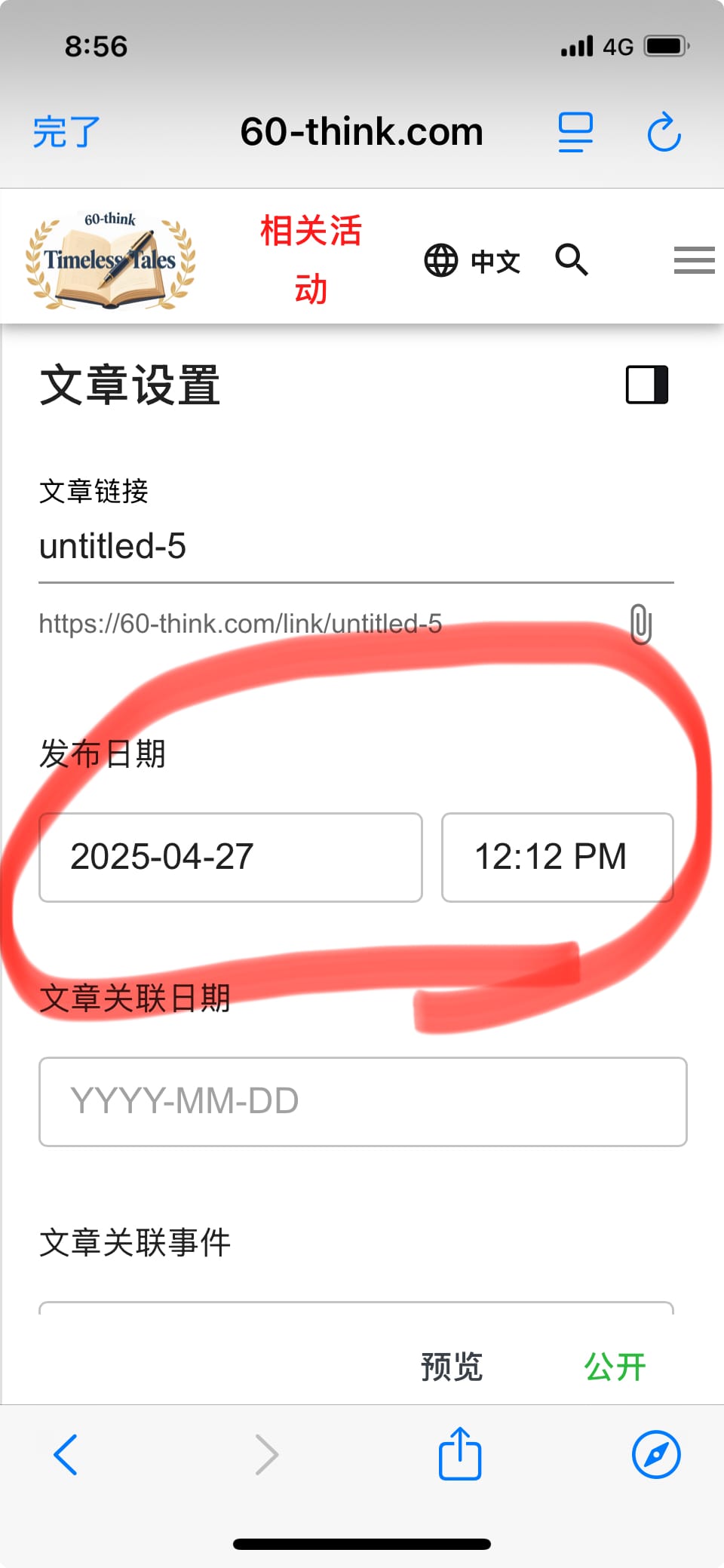Go back with the browser back arrow

(66, 1454)
